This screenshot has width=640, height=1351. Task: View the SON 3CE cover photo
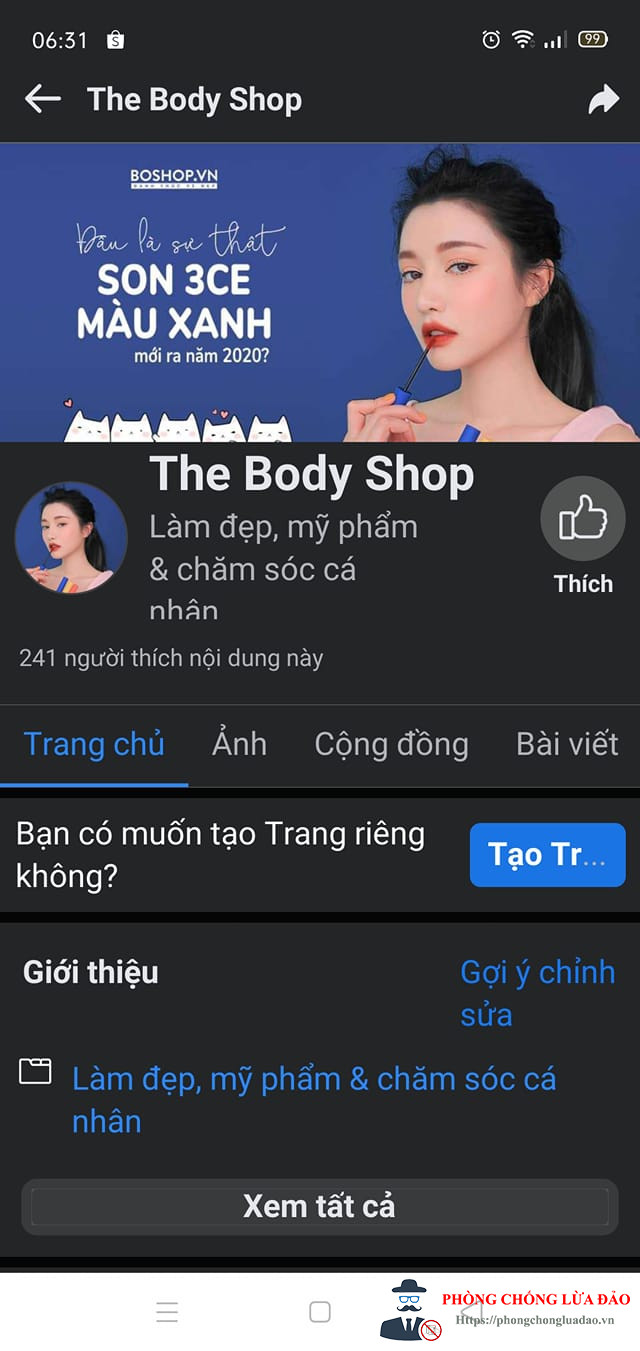tap(320, 292)
